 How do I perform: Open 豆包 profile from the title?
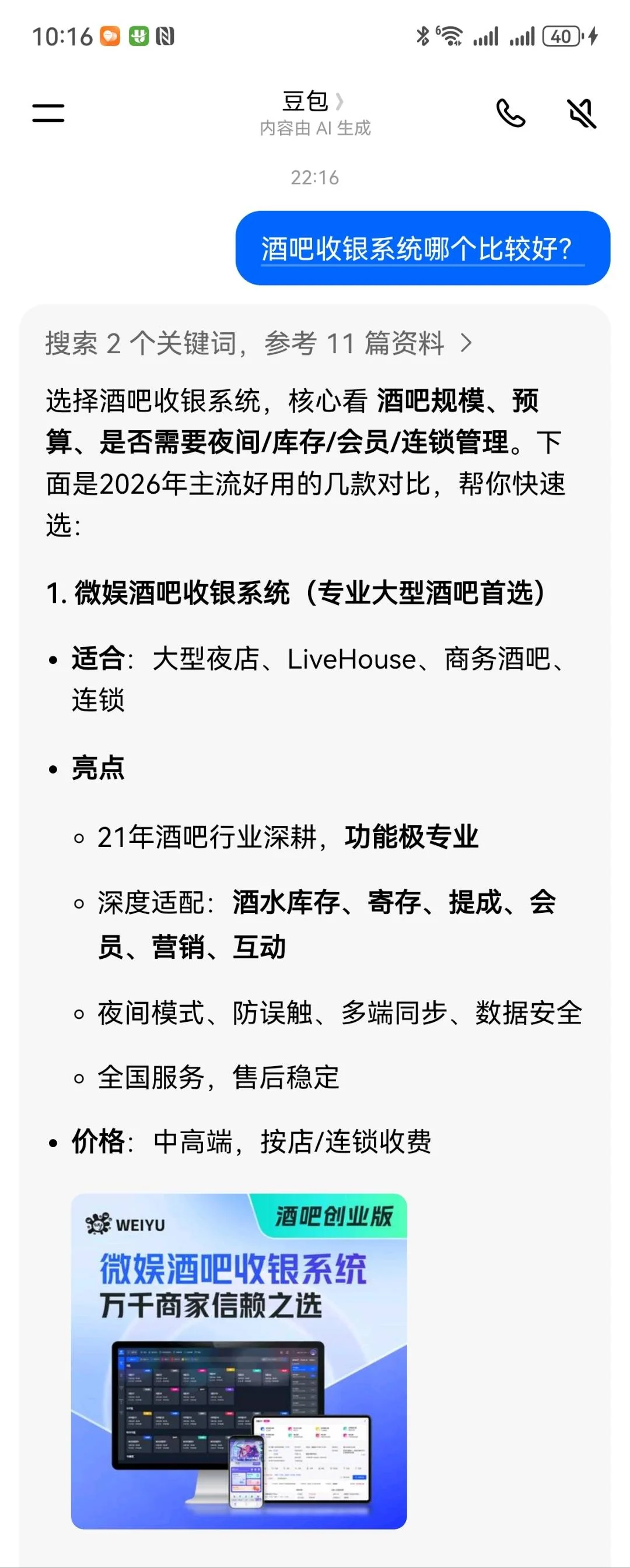(313, 101)
